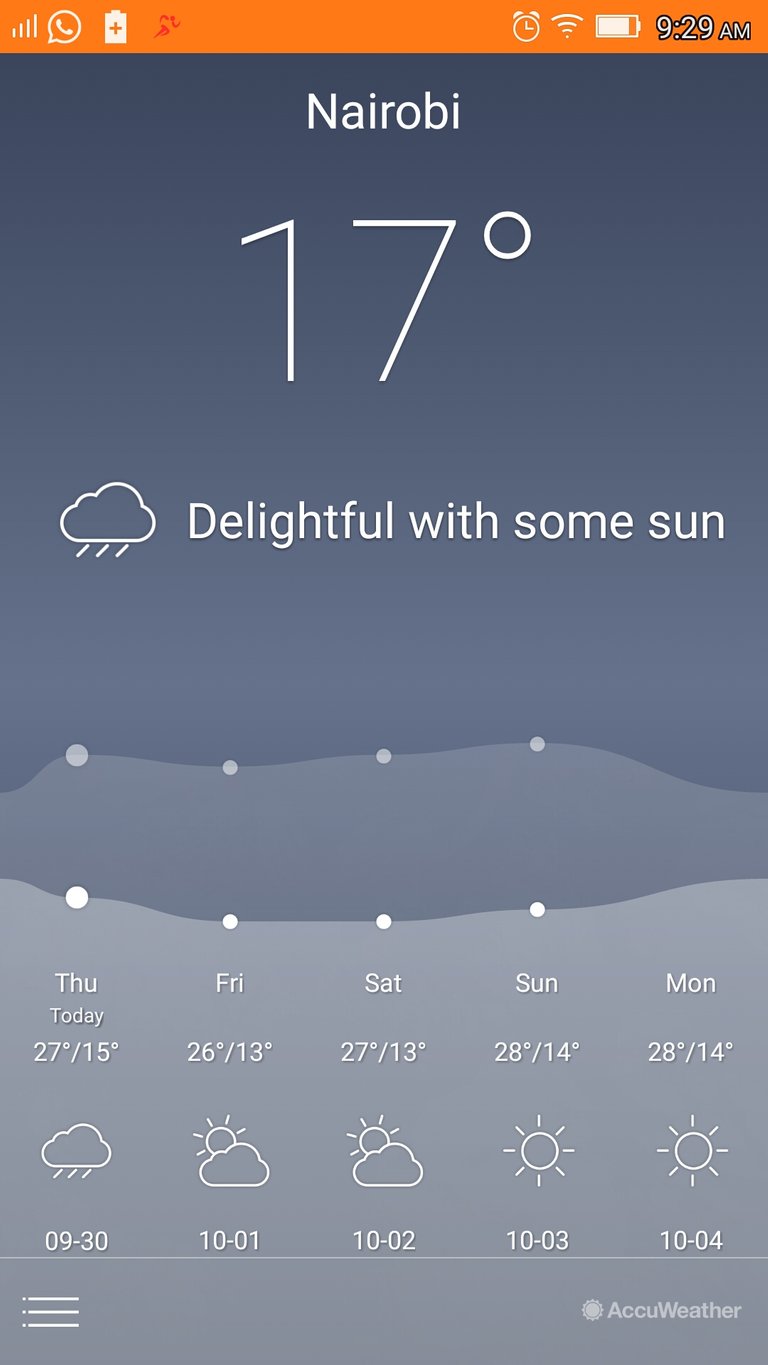Image resolution: width=768 pixels, height=1365 pixels.
Task: Tap the Mon 10-04 forecast
Action: pyautogui.click(x=691, y=1110)
